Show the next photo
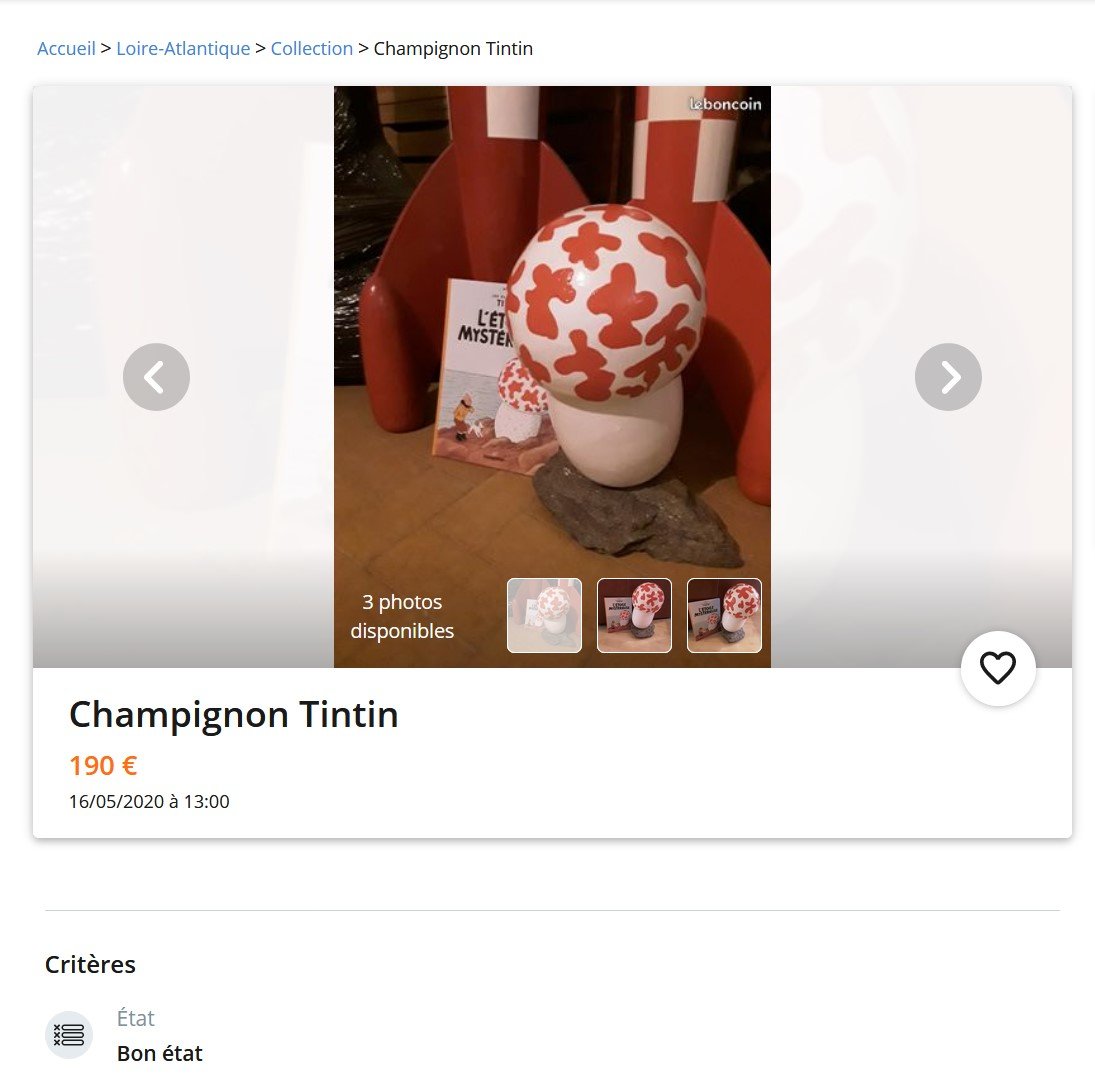This screenshot has height=1080, width=1095. pyautogui.click(x=948, y=377)
